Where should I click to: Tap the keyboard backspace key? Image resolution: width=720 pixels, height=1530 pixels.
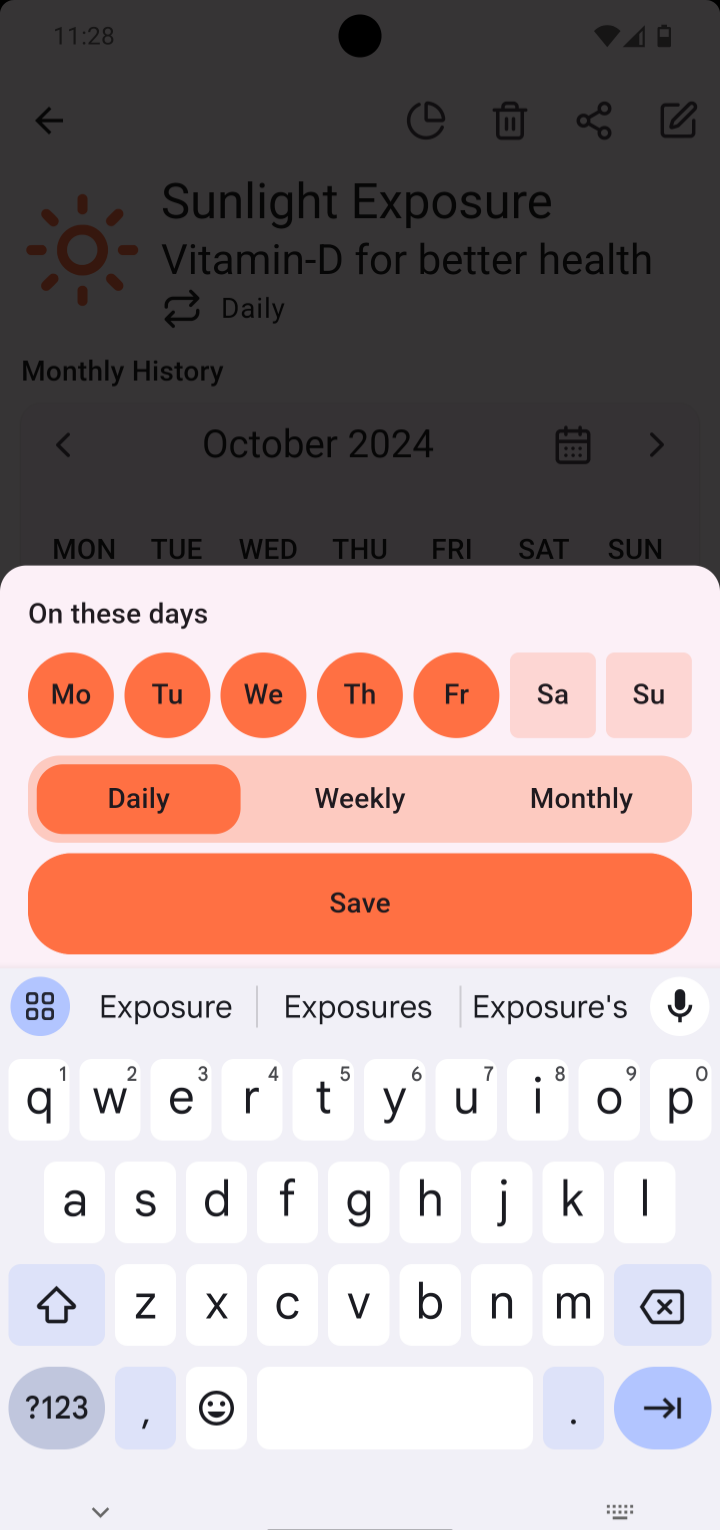tap(662, 1305)
